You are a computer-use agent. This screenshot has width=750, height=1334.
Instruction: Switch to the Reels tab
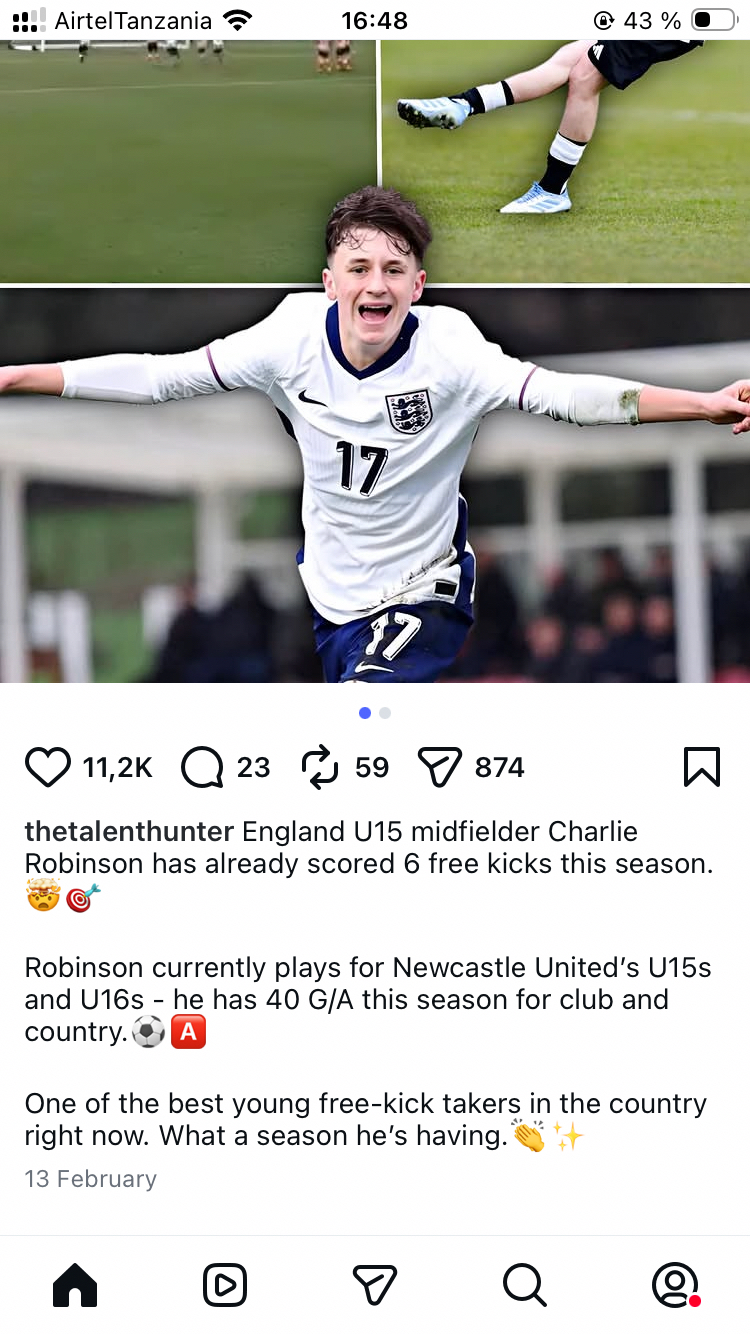tap(225, 1285)
